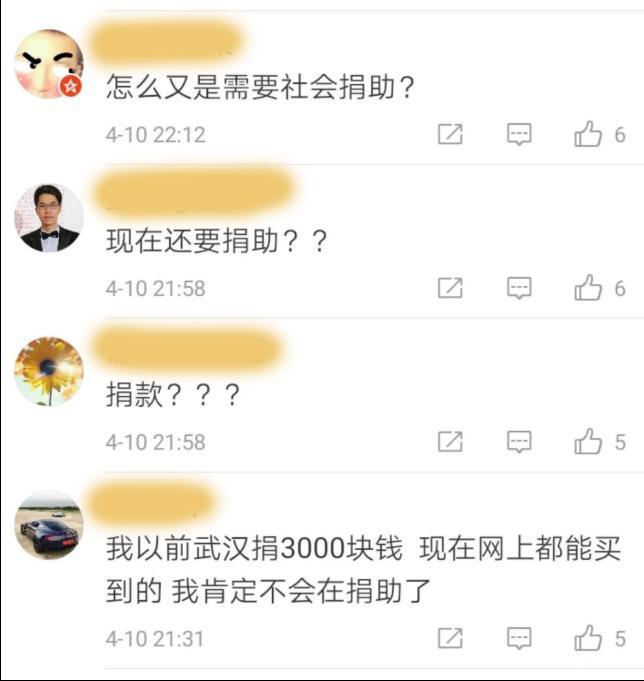Reply to the comment about donating 3000块钱
The width and height of the screenshot is (644, 681).
point(519,637)
